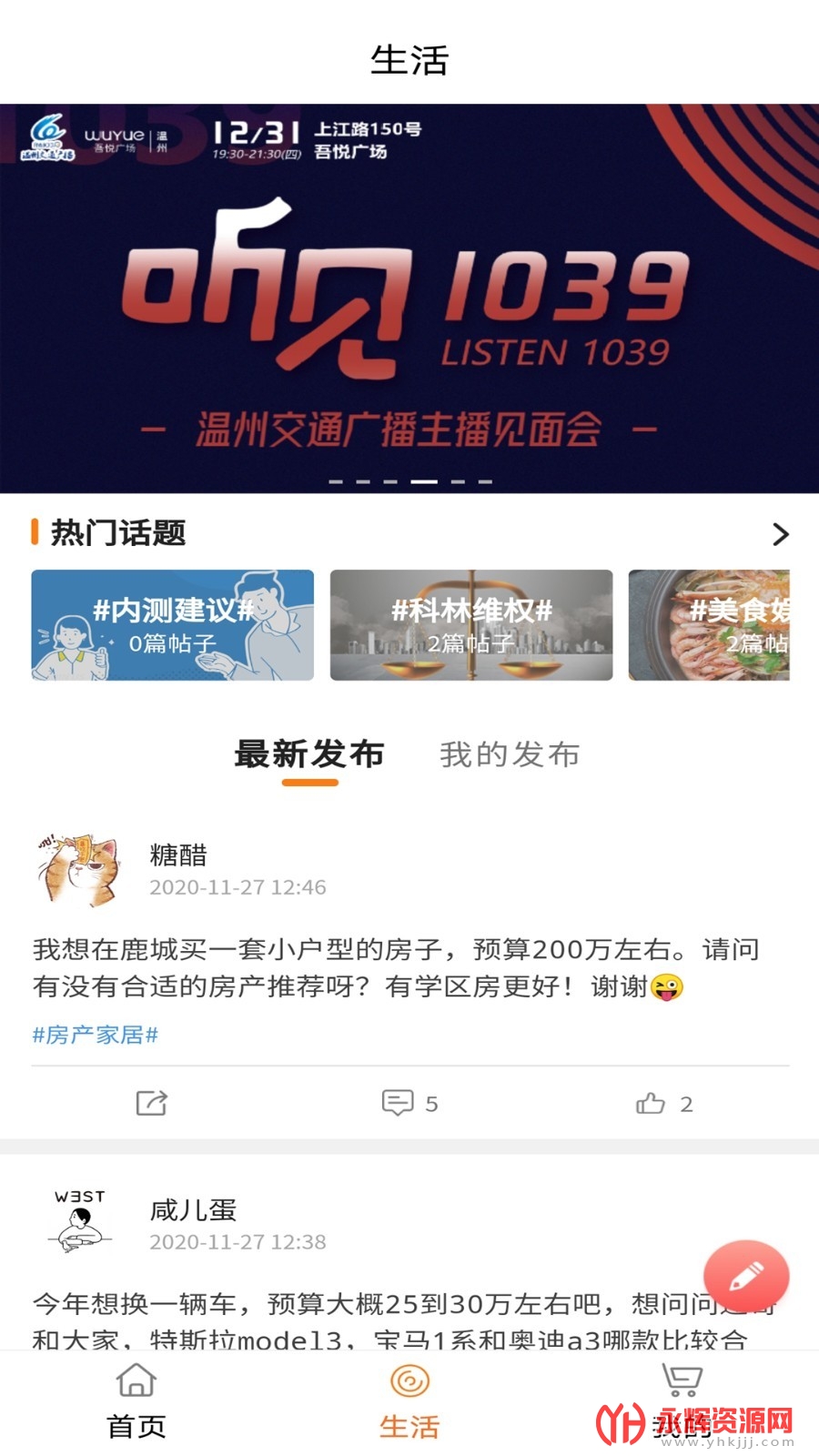
Task: Open the #科林维权# topic card
Action: (471, 625)
